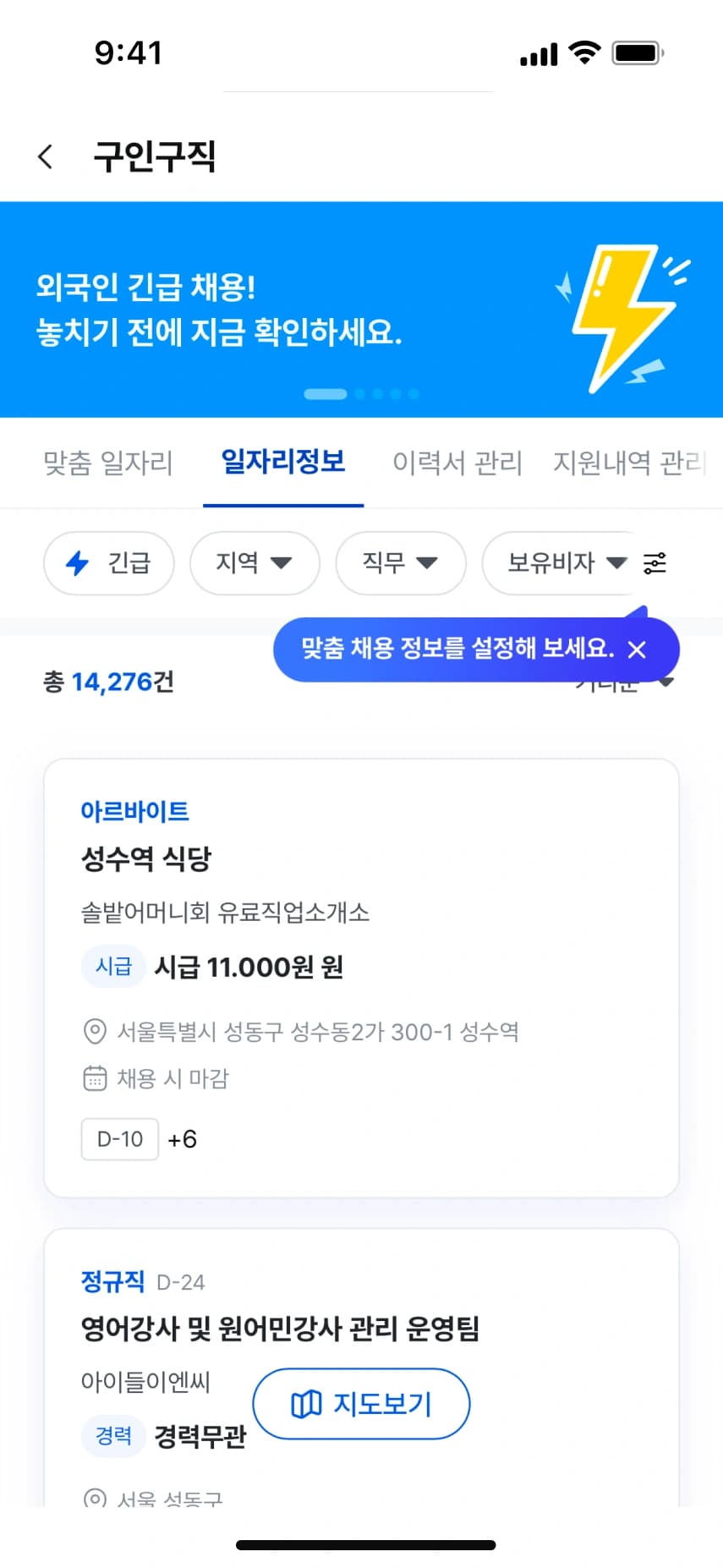Dismiss the 맞춤 채용 정보 tooltip
This screenshot has width=723, height=1568.
click(637, 650)
